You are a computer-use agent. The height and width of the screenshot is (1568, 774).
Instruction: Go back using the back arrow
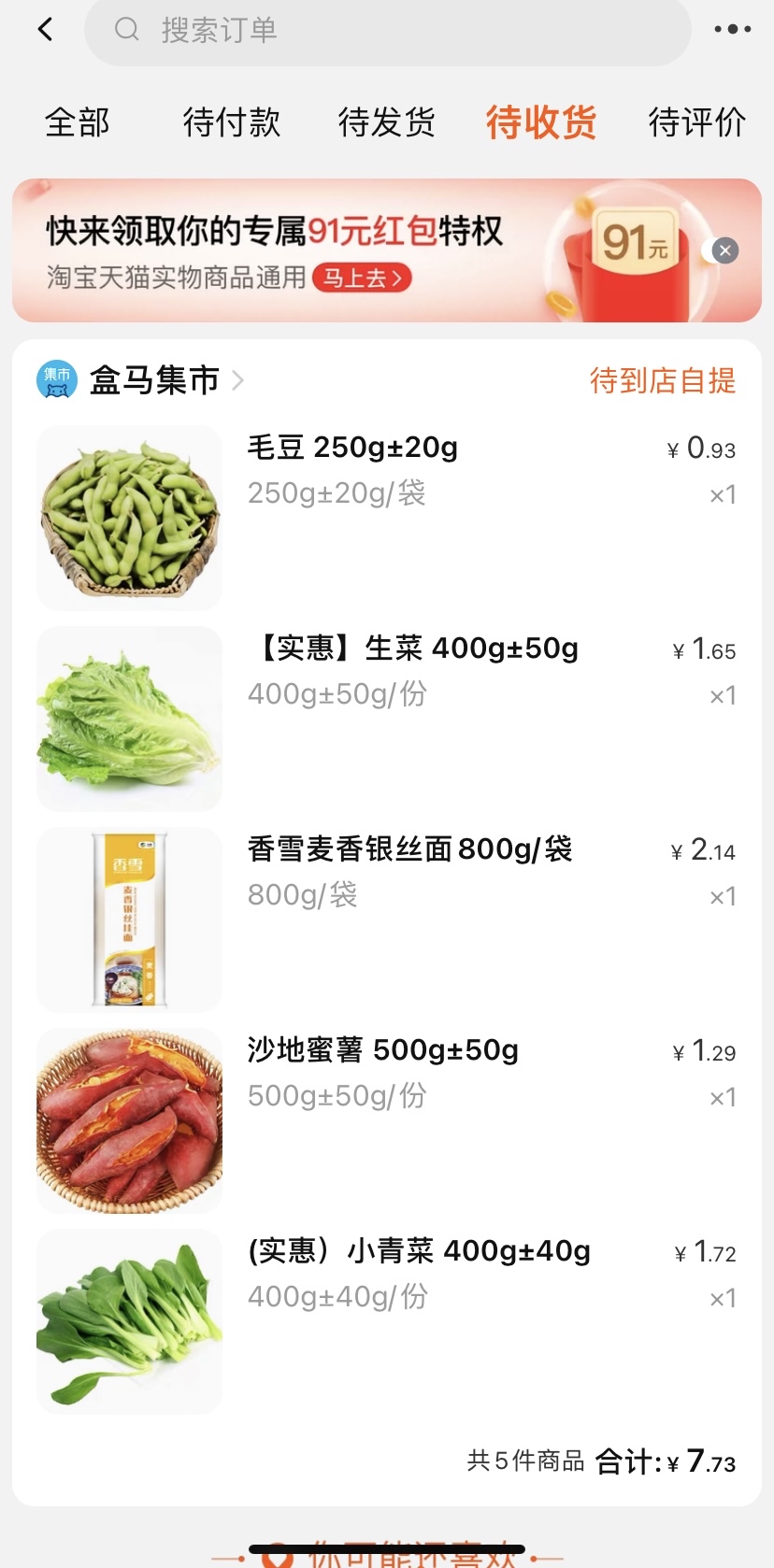[x=45, y=30]
